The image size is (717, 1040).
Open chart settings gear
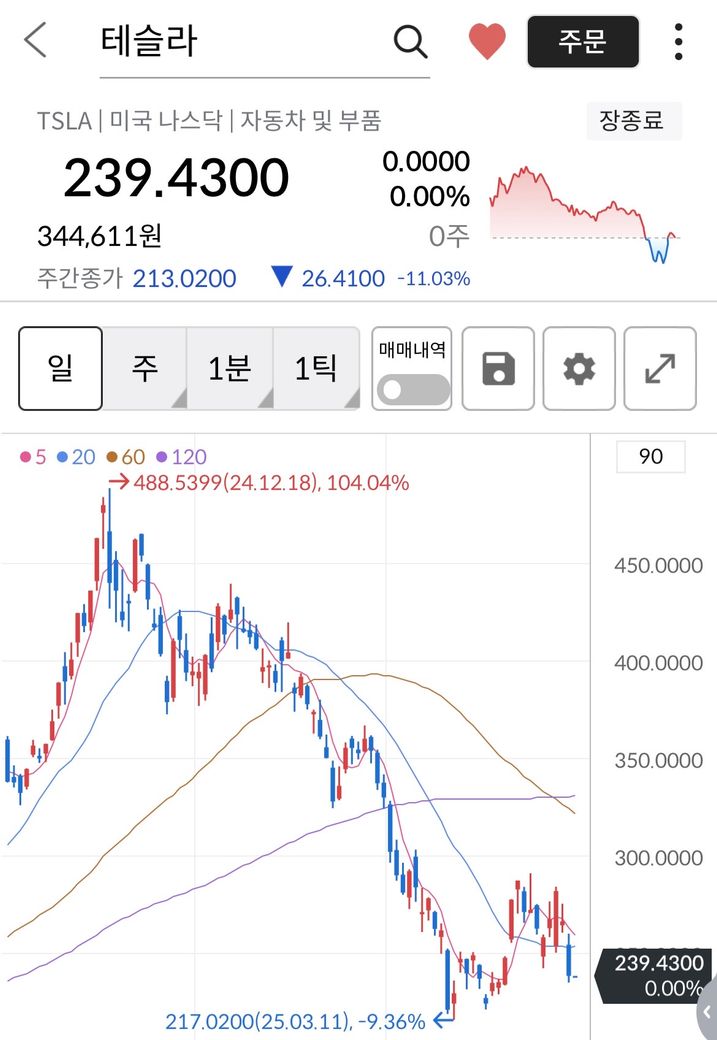tap(579, 369)
